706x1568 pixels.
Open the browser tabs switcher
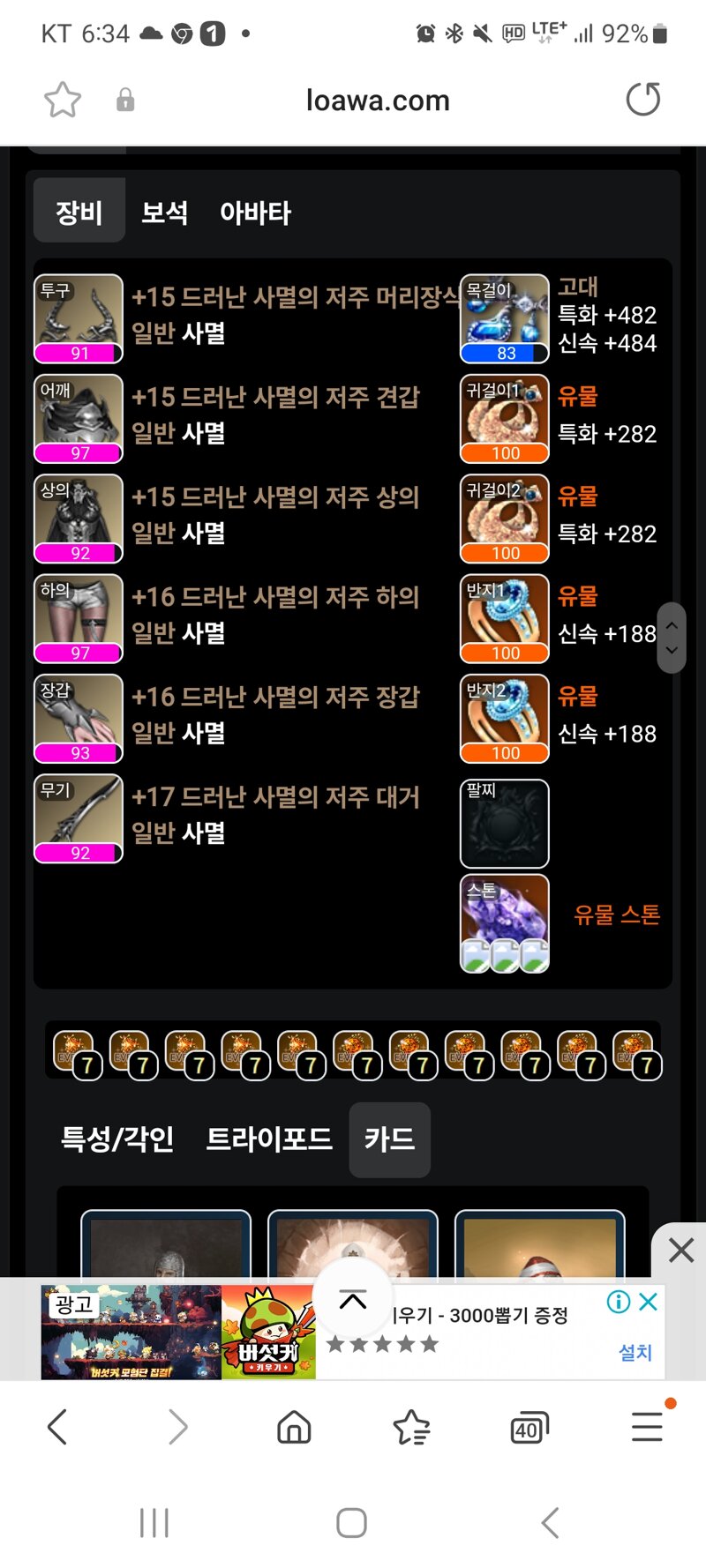point(529,1427)
